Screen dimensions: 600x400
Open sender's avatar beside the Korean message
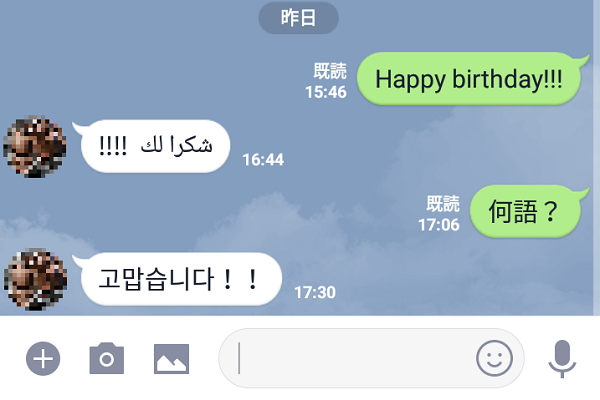click(35, 279)
